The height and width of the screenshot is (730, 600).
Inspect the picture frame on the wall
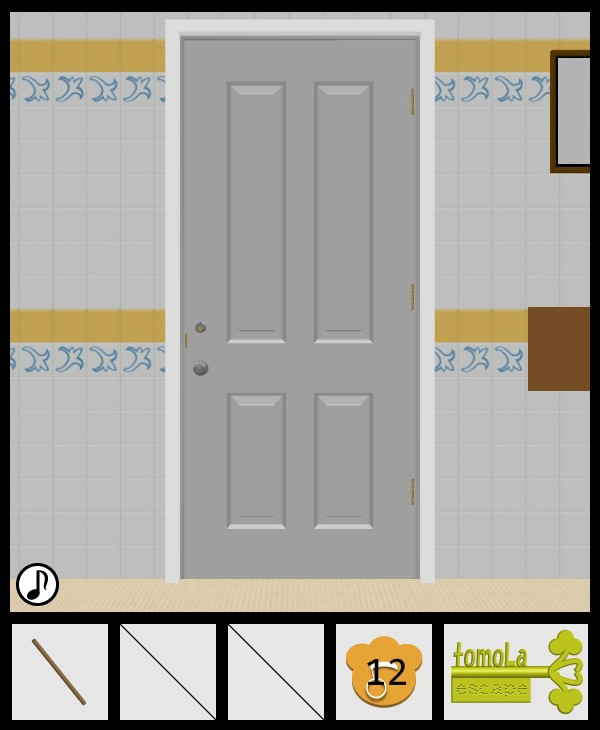pos(571,110)
